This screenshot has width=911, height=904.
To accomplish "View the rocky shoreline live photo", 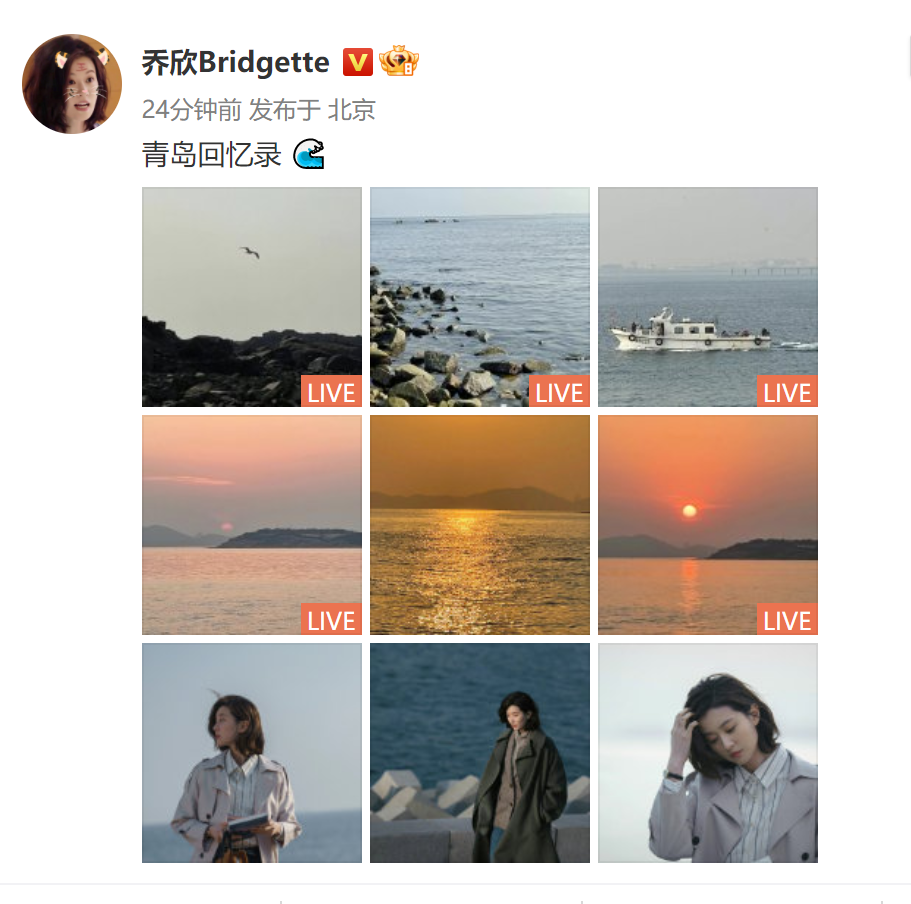I will pos(480,297).
